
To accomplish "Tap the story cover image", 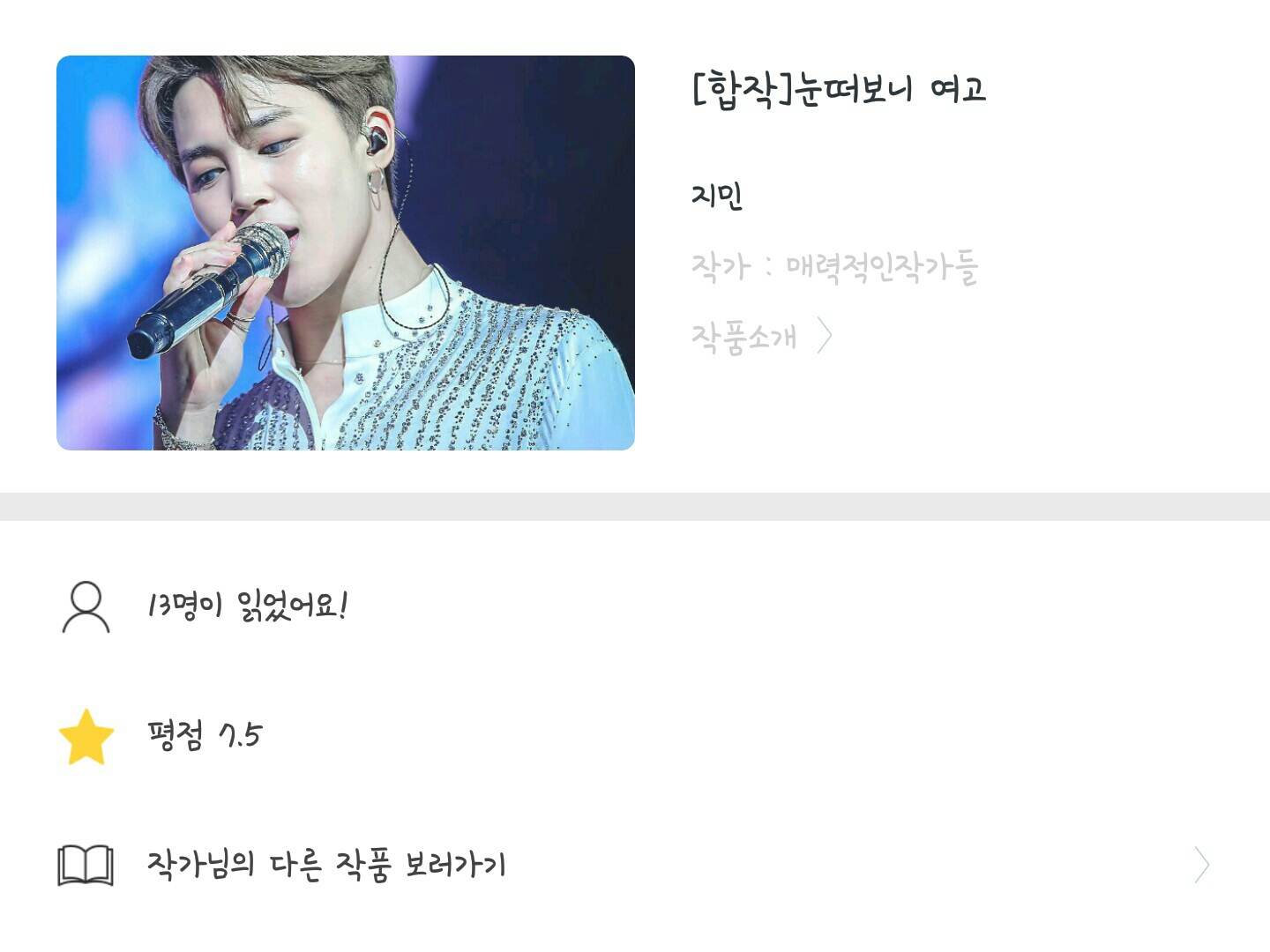I will click(346, 253).
